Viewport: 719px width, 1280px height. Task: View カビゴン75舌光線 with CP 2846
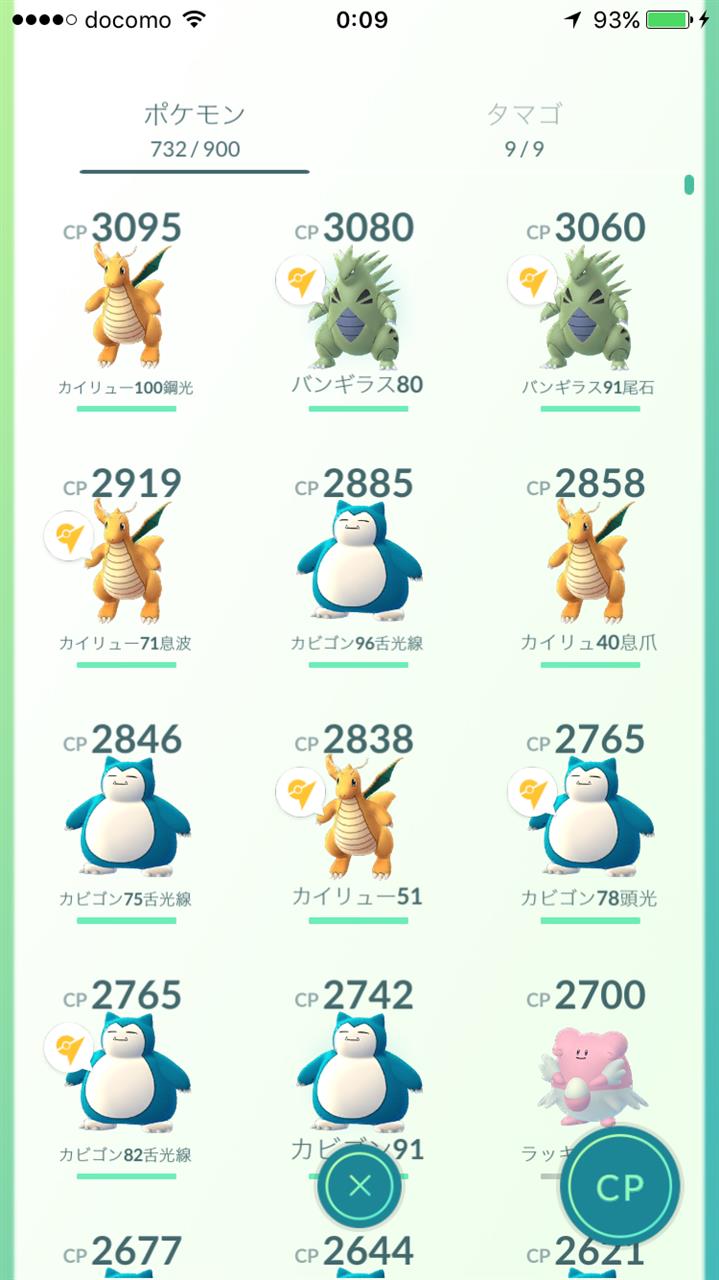127,822
